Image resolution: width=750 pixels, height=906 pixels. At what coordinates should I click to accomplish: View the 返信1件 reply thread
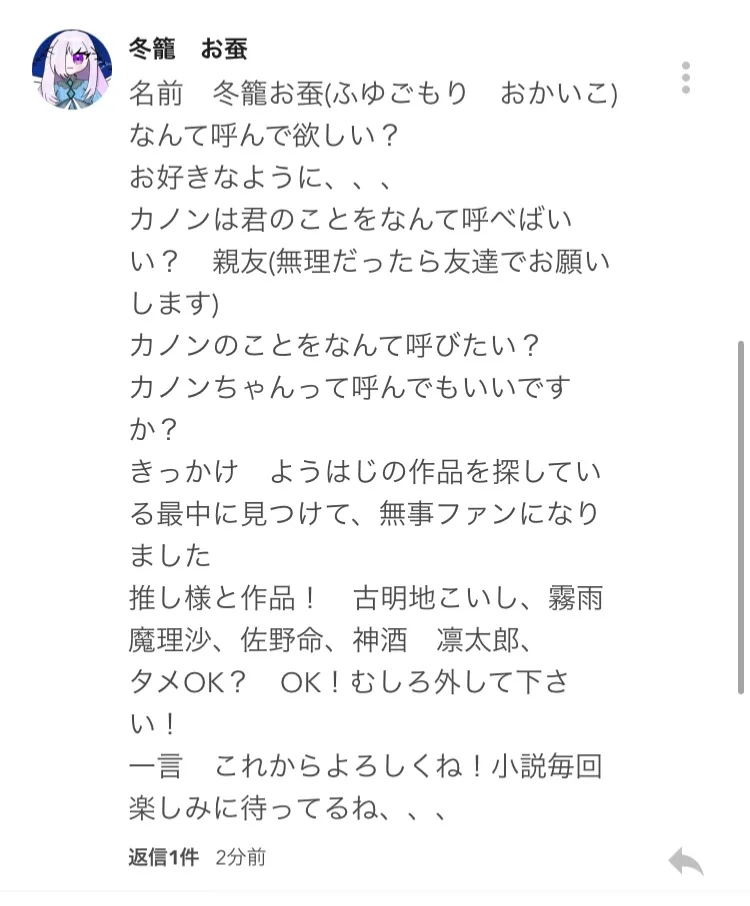click(164, 857)
